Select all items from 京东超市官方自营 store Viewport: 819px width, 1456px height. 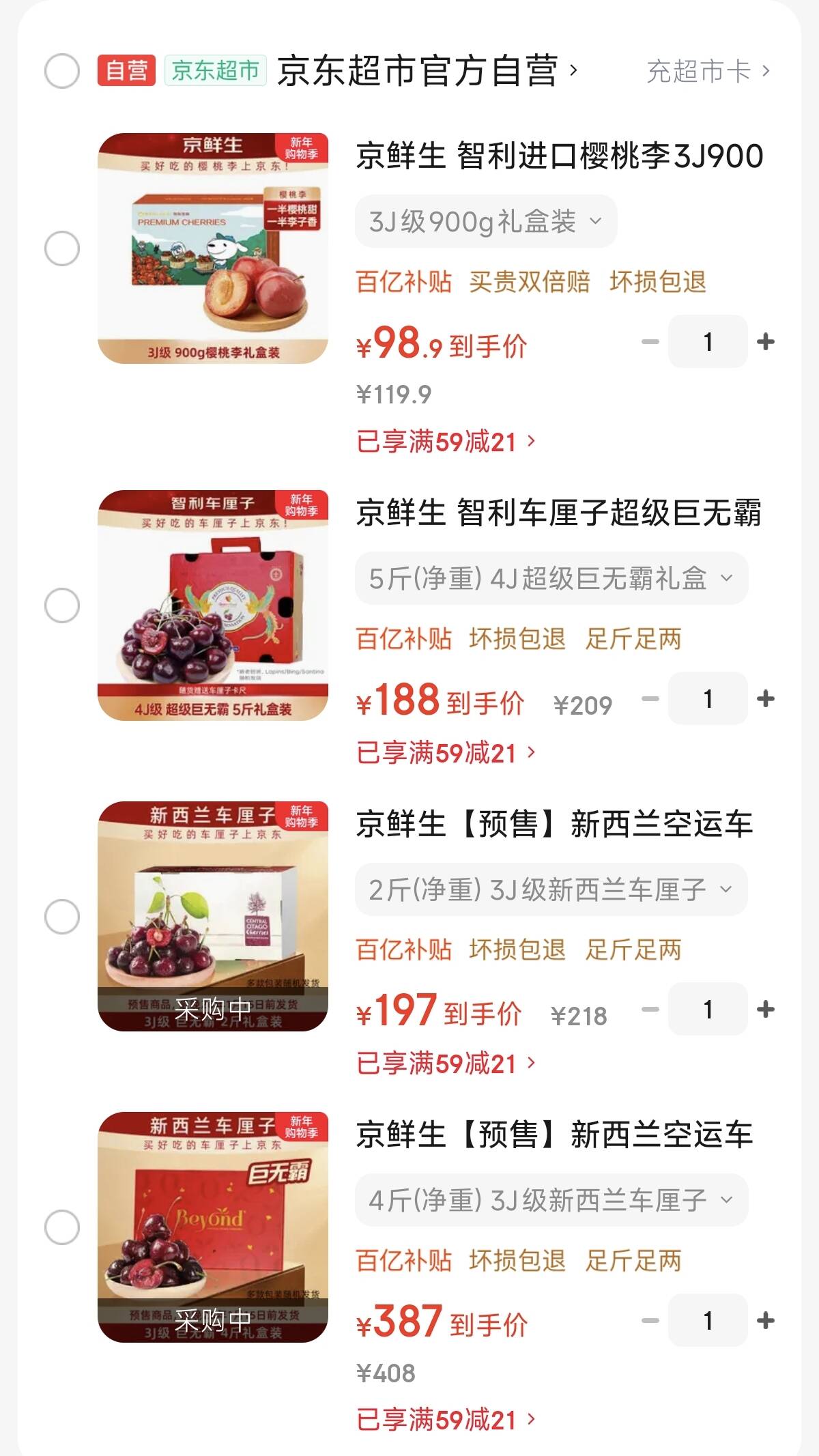62,71
